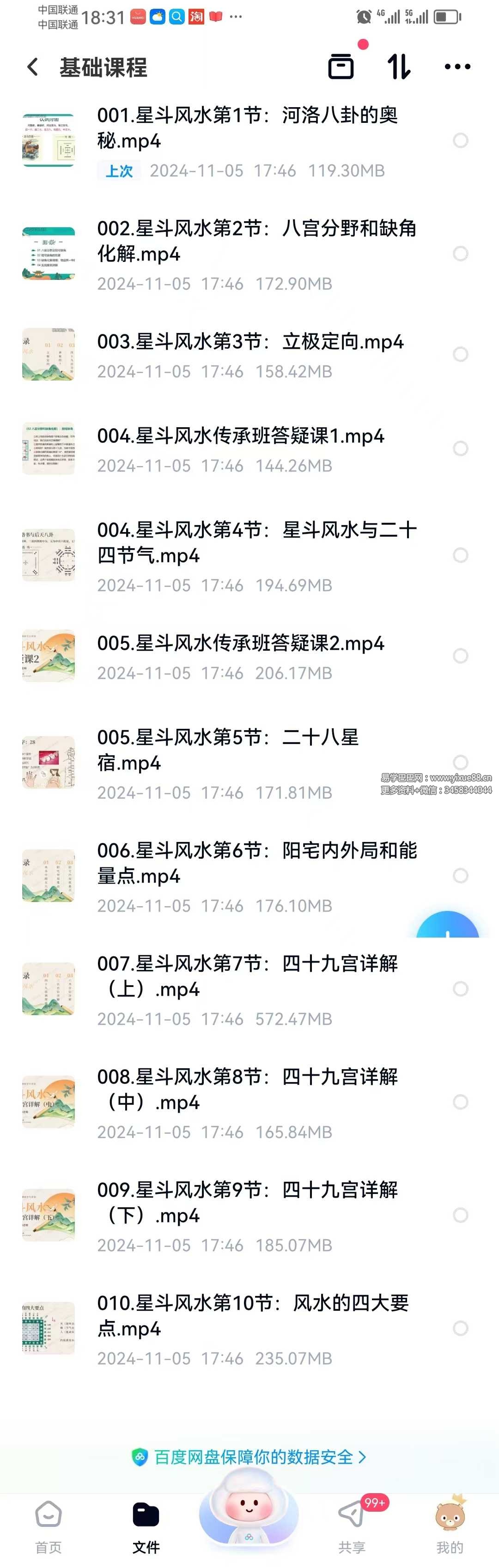
Task: Select the 004.星斗风水第4节 二十四节气 file circle
Action: coord(461,555)
